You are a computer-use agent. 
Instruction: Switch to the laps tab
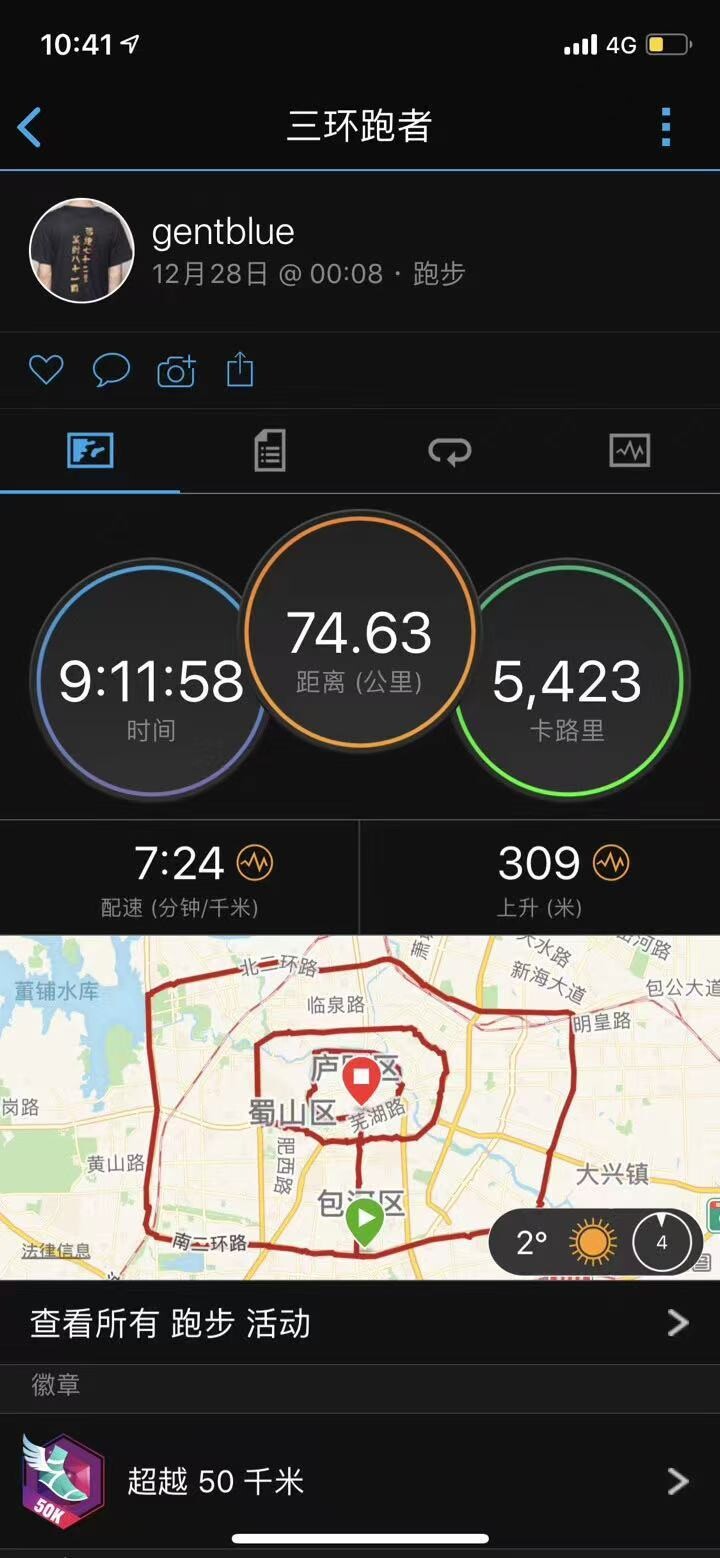pyautogui.click(x=449, y=452)
